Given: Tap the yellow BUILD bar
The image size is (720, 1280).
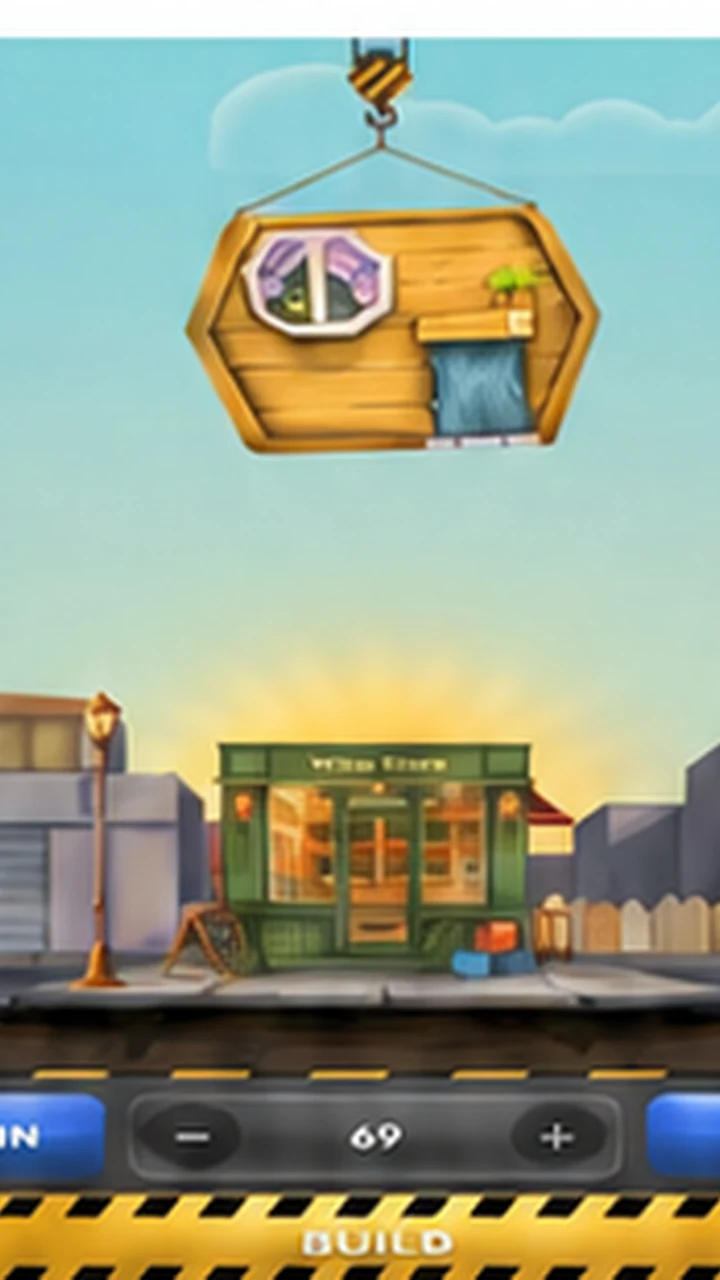Looking at the screenshot, I should tap(360, 1238).
